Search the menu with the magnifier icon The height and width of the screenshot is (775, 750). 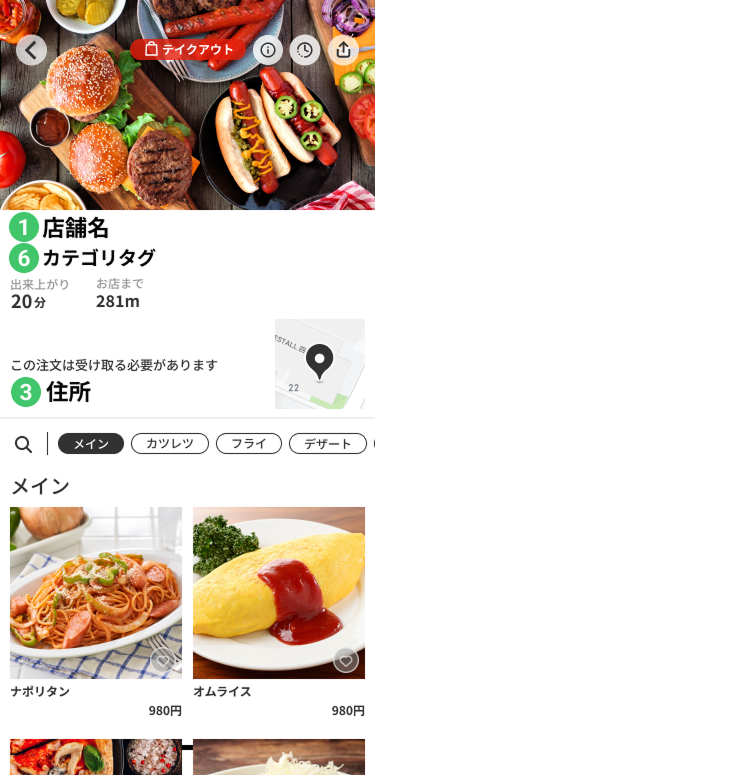click(x=23, y=444)
